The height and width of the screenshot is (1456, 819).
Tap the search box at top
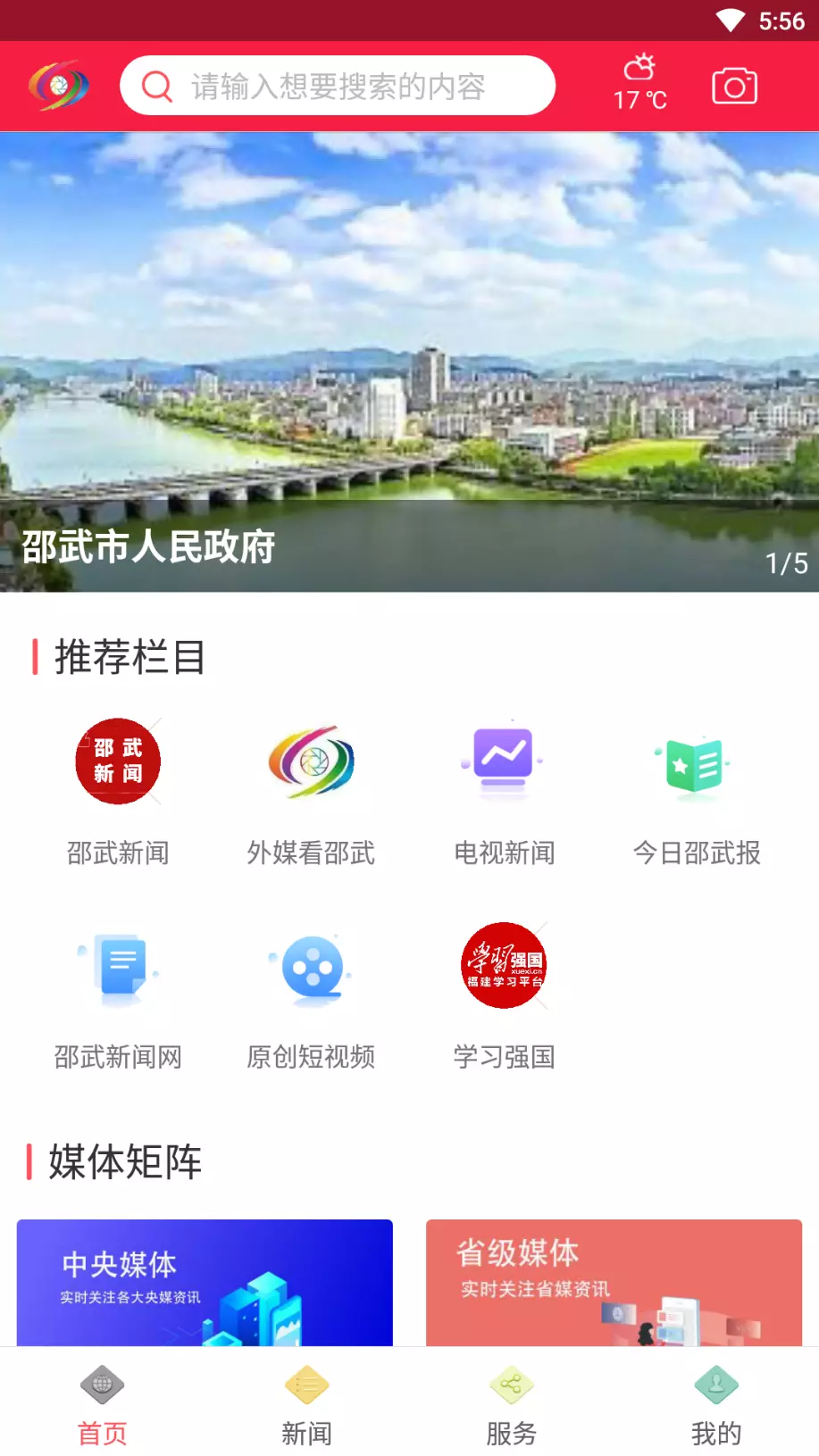[338, 86]
